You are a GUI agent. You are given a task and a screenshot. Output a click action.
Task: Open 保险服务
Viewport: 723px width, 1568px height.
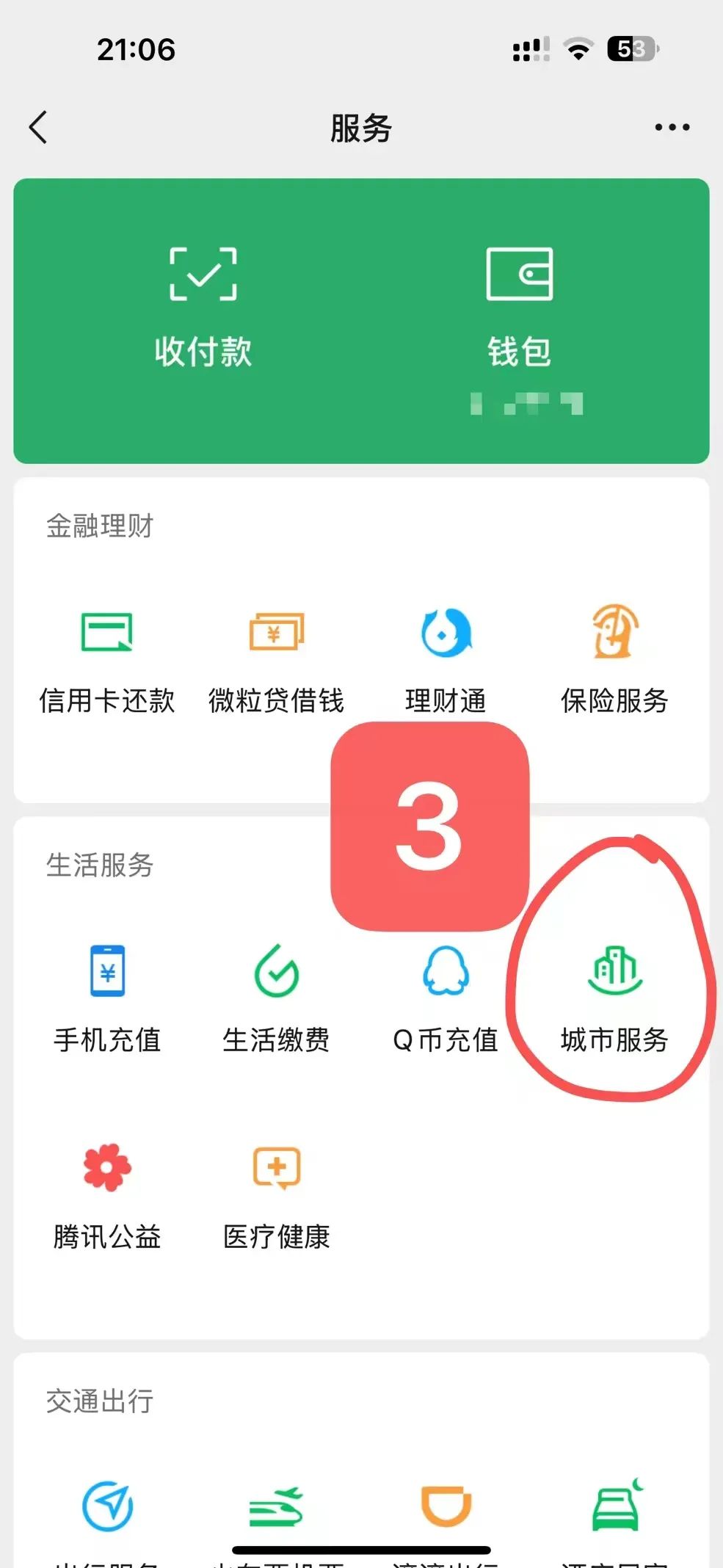pos(614,657)
